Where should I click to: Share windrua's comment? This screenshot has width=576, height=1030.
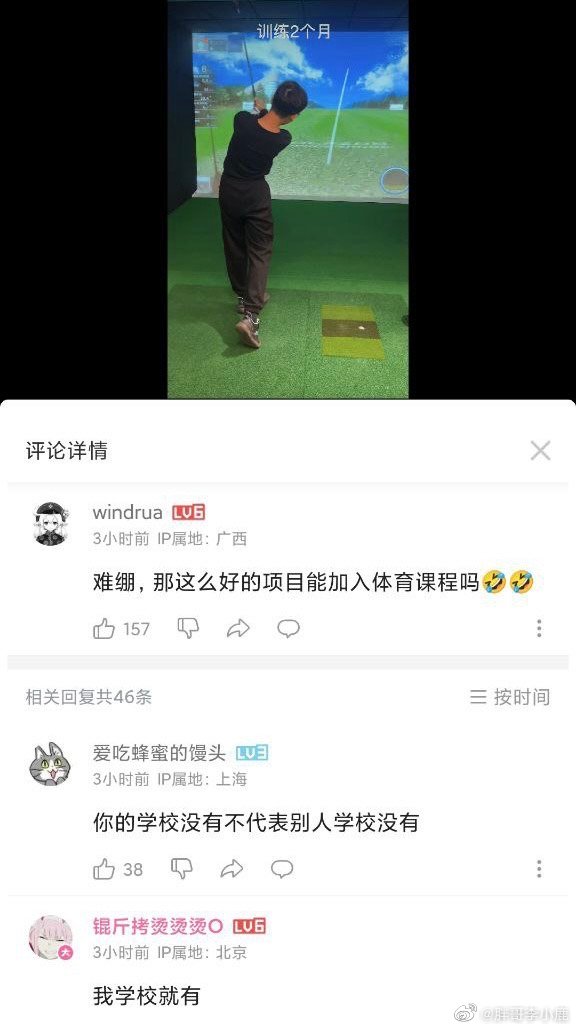[x=238, y=629]
